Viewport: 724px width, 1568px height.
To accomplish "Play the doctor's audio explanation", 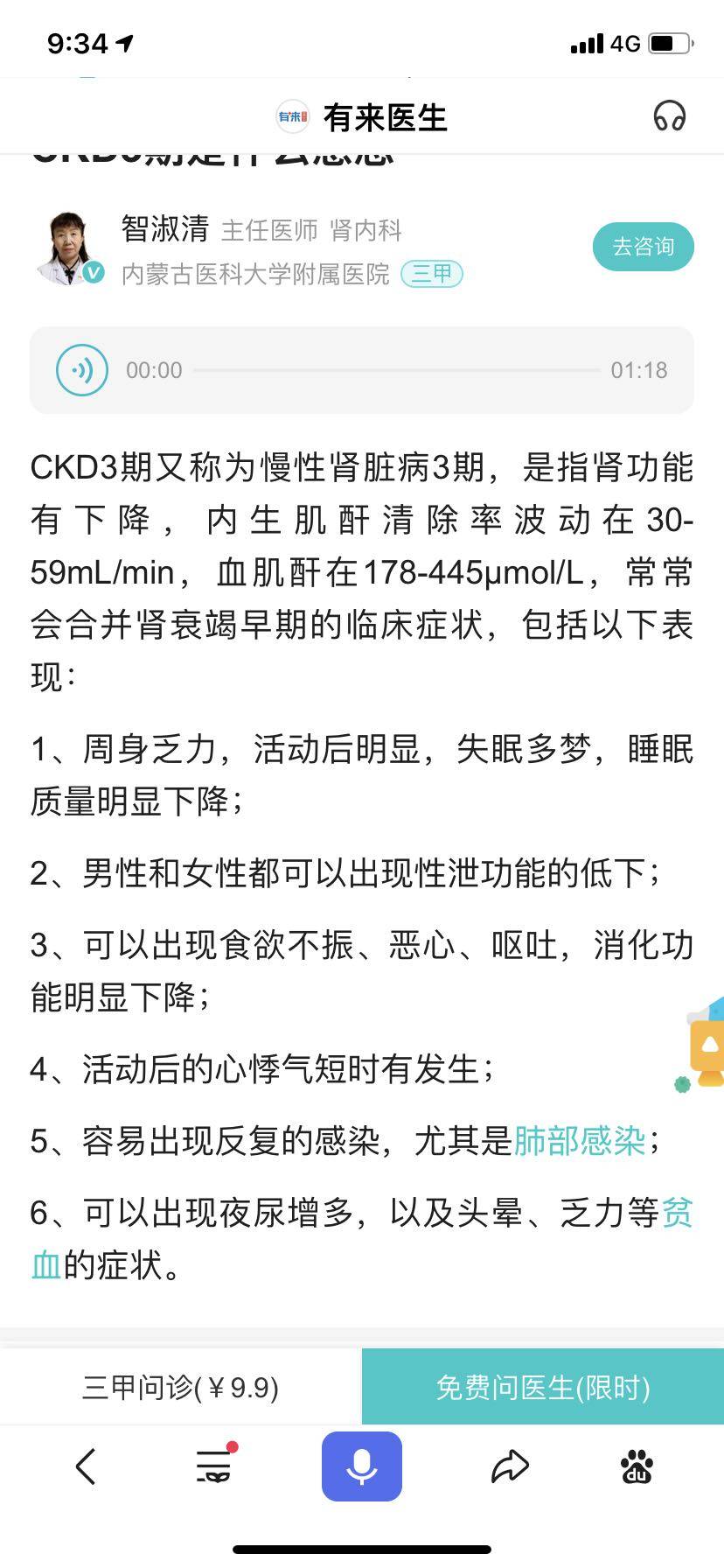I will coord(82,370).
